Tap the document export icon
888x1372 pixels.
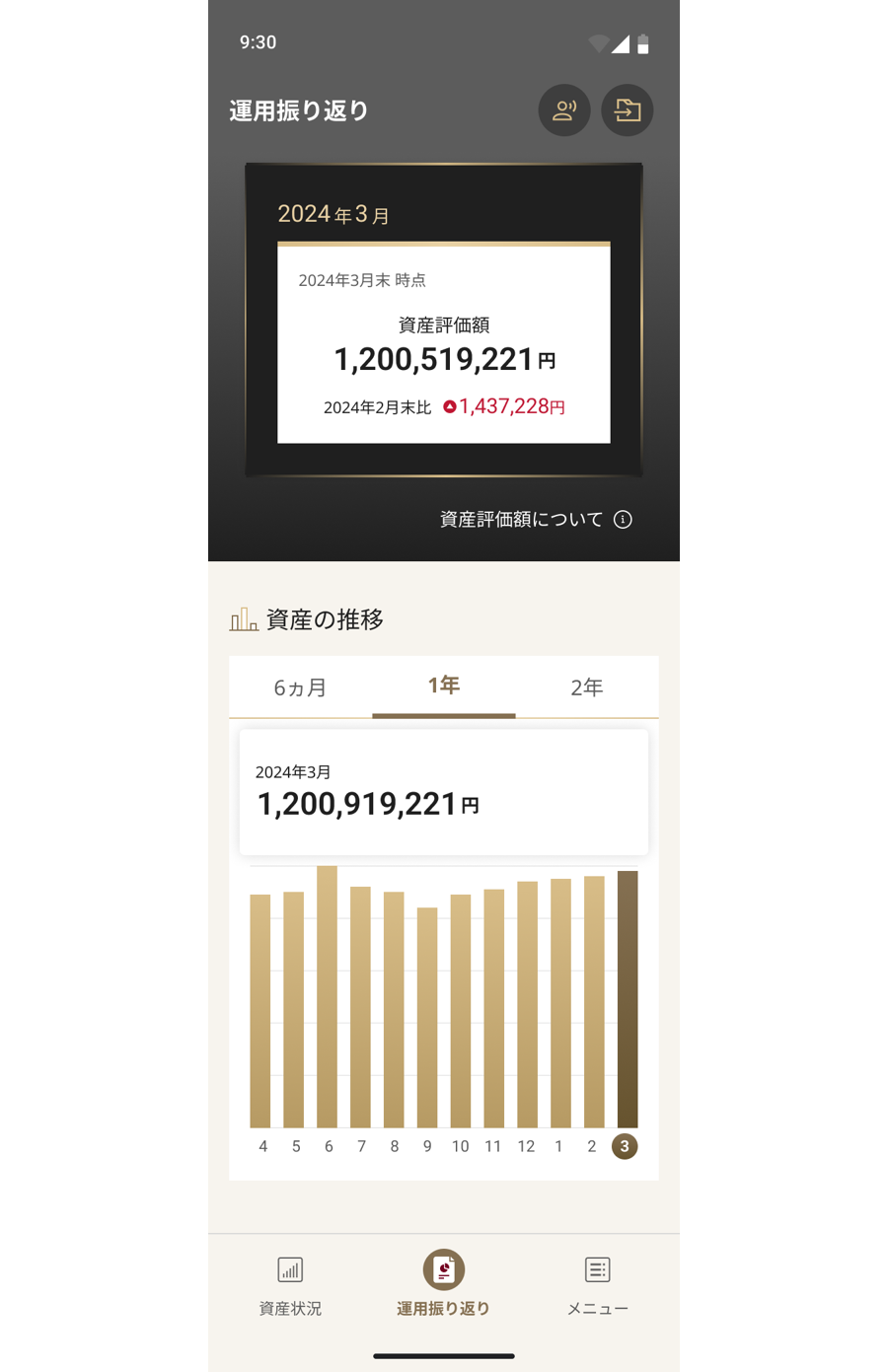point(628,110)
